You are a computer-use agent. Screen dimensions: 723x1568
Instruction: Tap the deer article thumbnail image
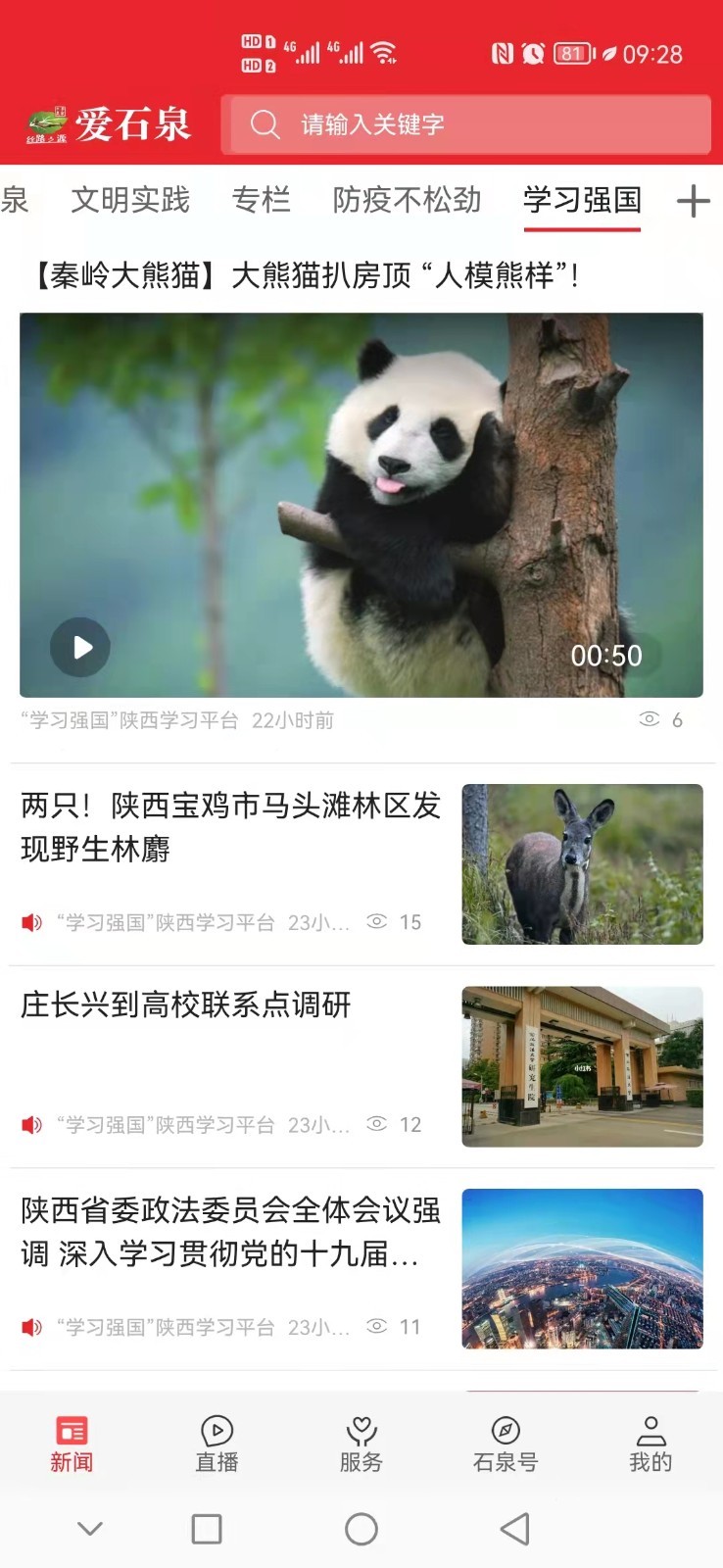583,863
